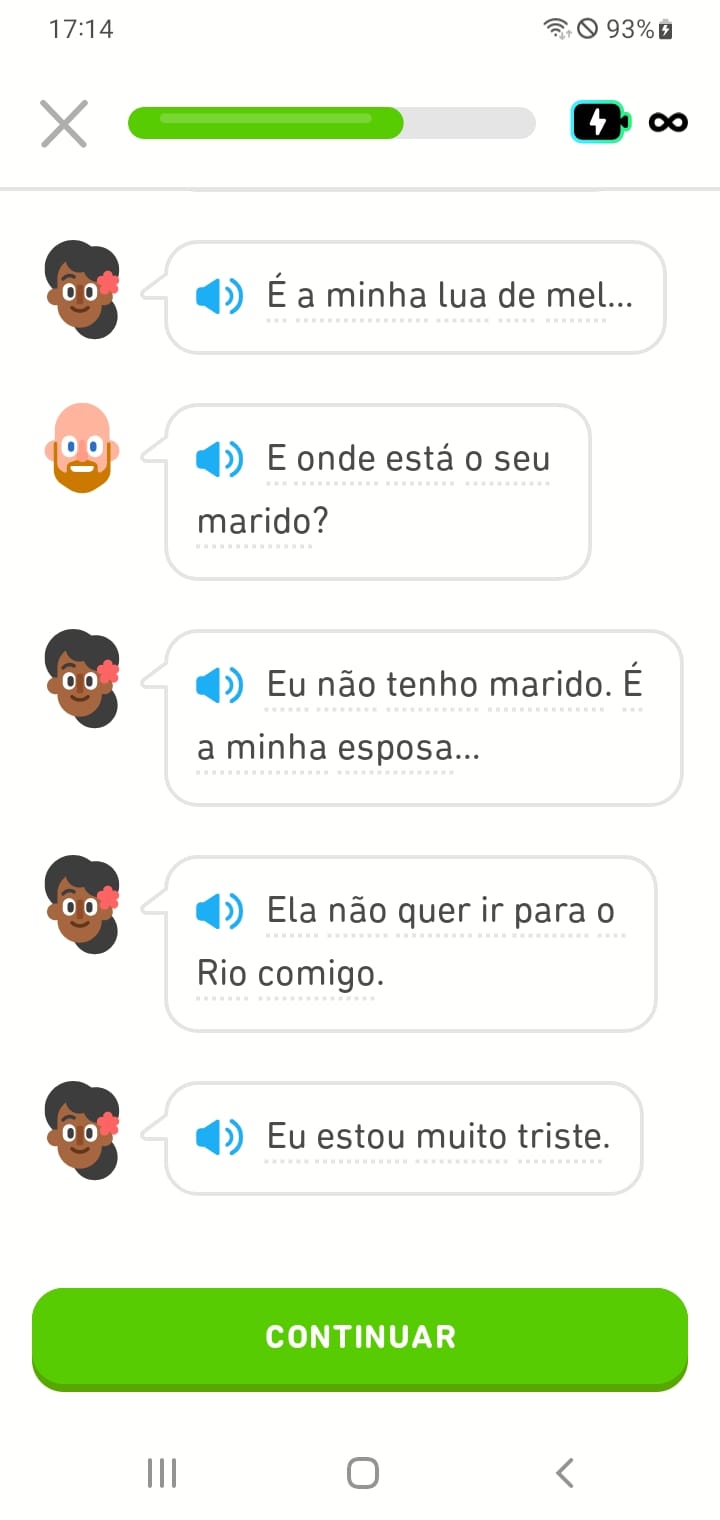Play audio for "Eu não tenho marido" message
The height and width of the screenshot is (1520, 720).
218,684
